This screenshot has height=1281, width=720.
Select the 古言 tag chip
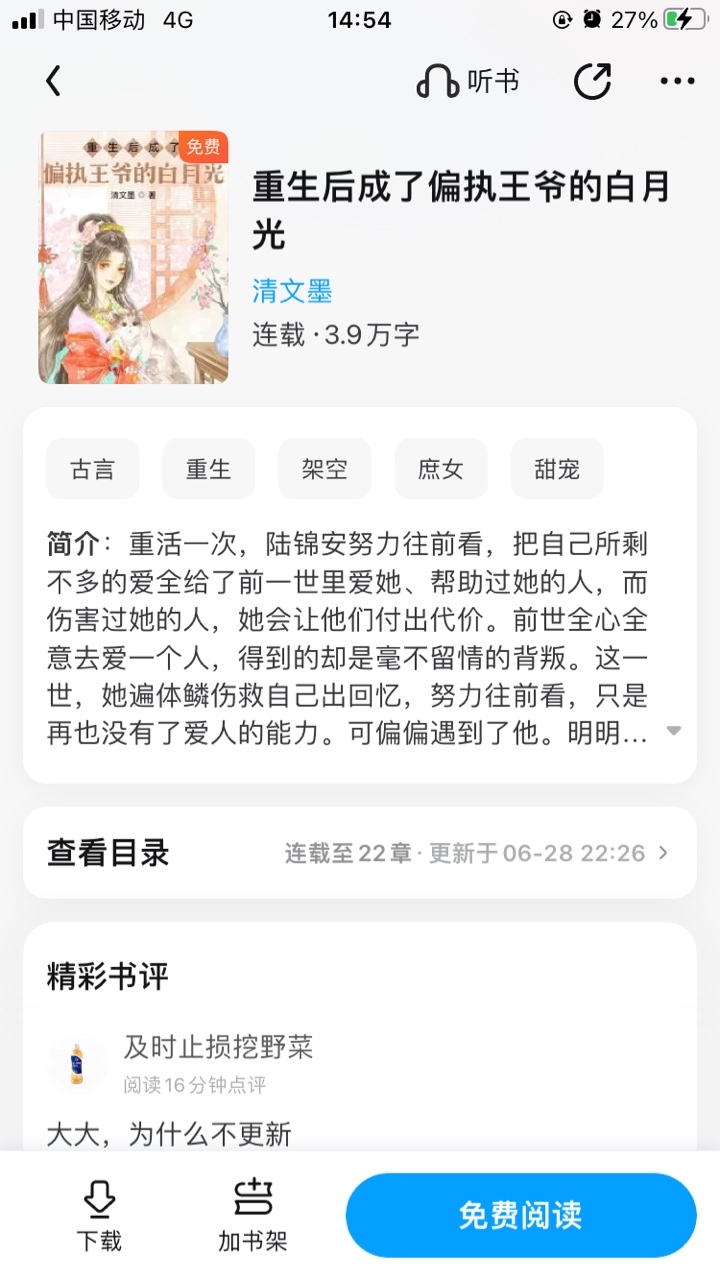[x=92, y=469]
